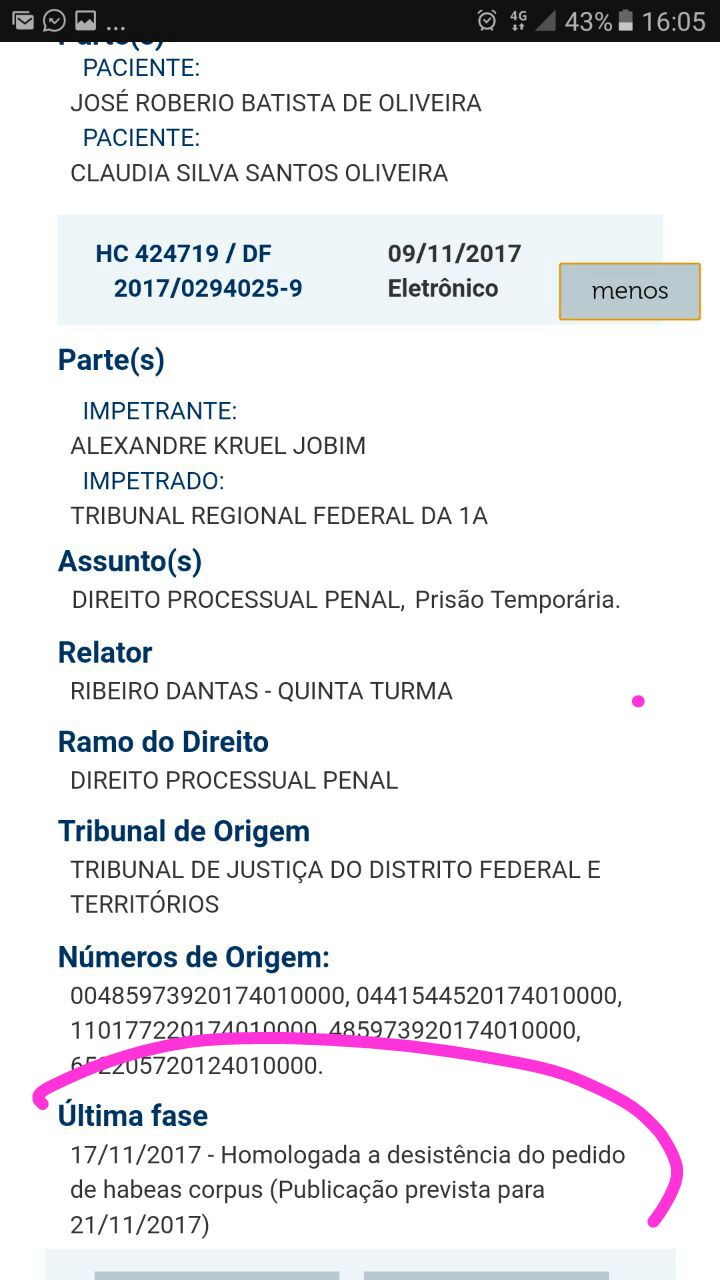The image size is (720, 1280).
Task: Collapse details with the menos button
Action: 630,291
